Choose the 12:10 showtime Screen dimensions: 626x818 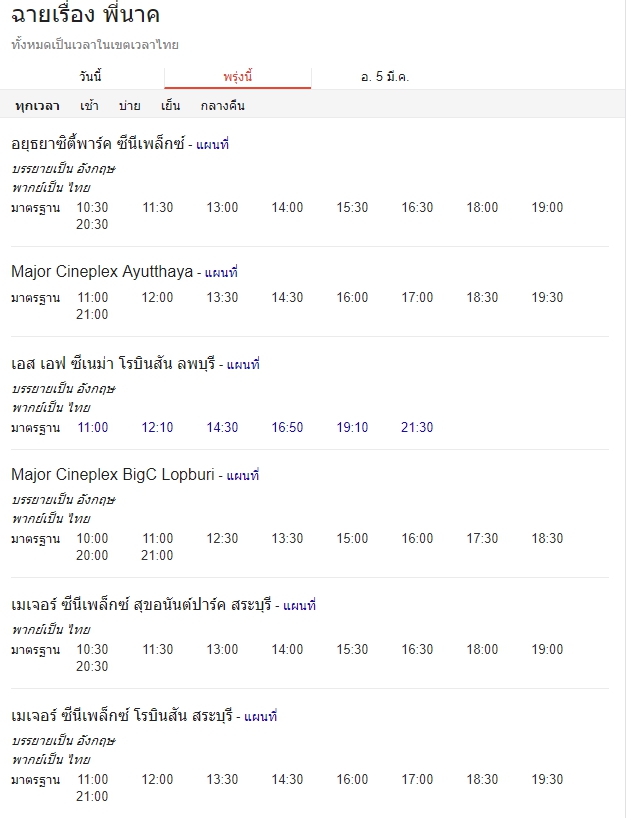[157, 427]
